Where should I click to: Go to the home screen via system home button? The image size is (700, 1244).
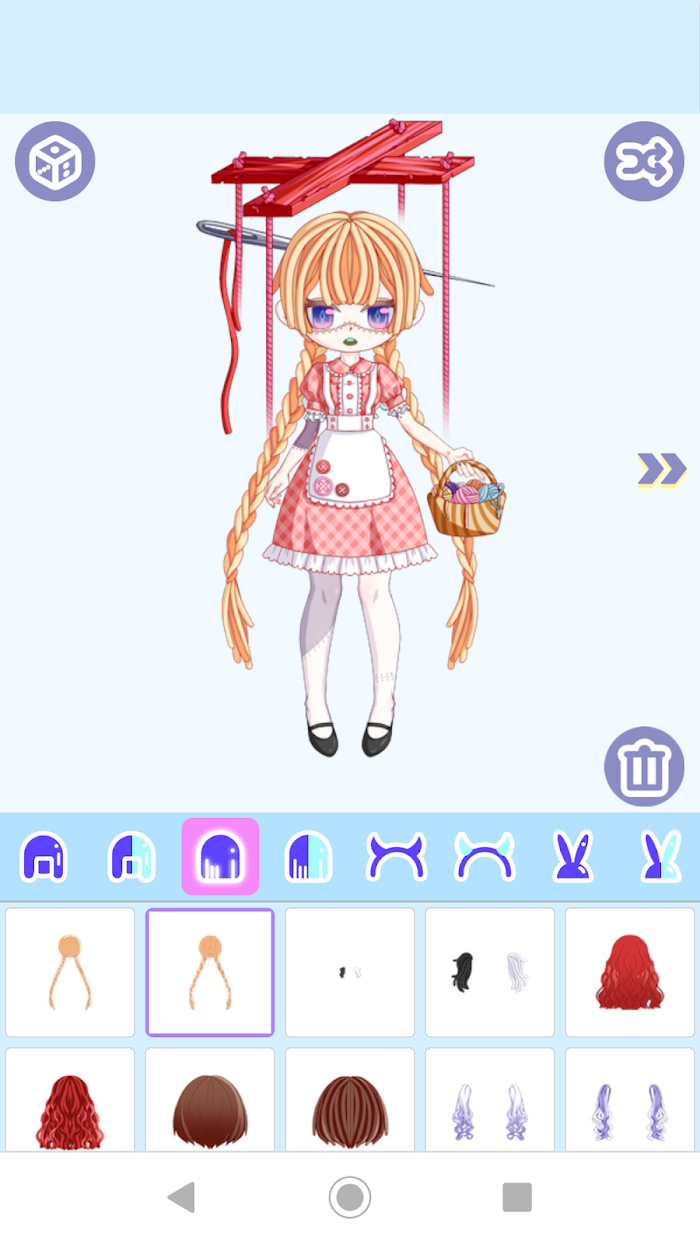pyautogui.click(x=350, y=1197)
